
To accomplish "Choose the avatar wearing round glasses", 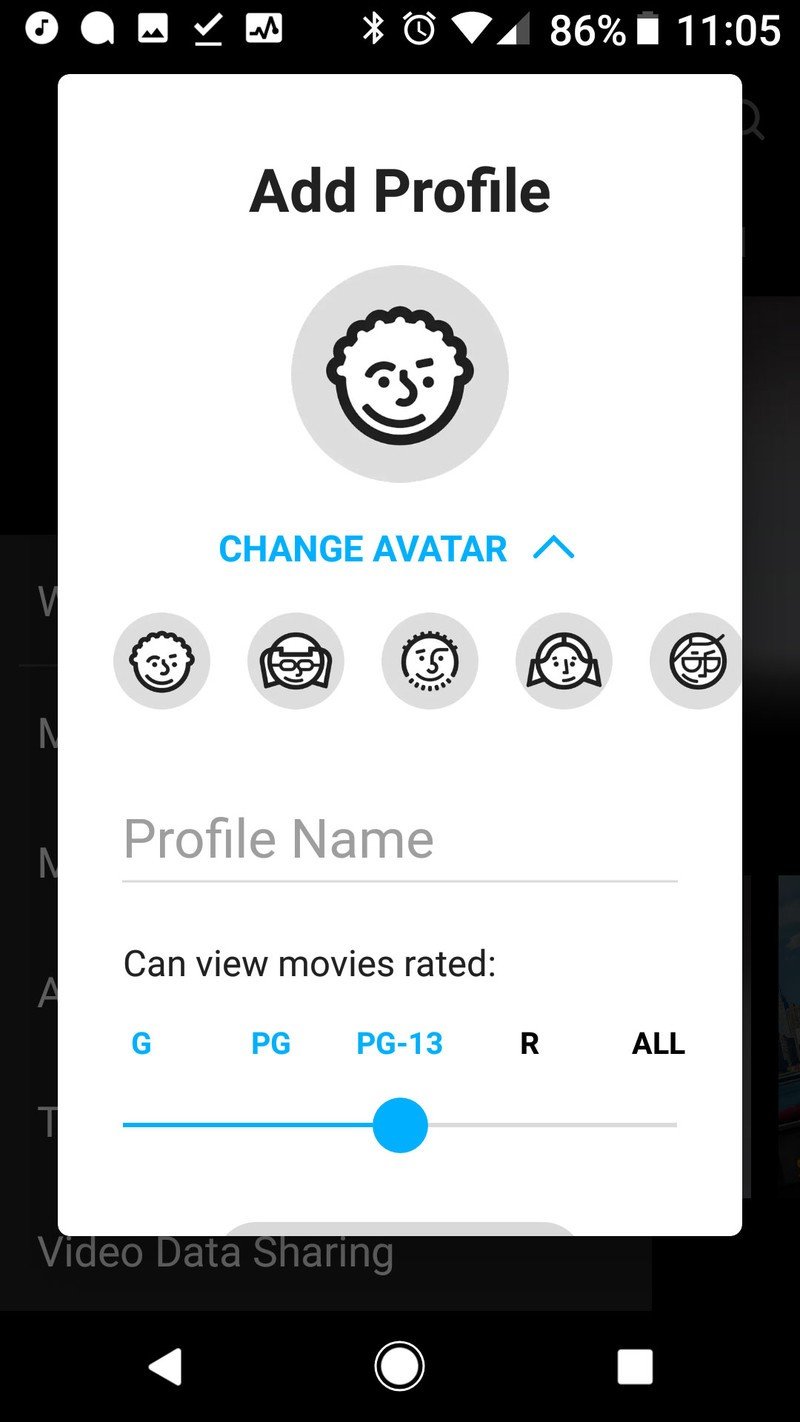I will pos(696,661).
